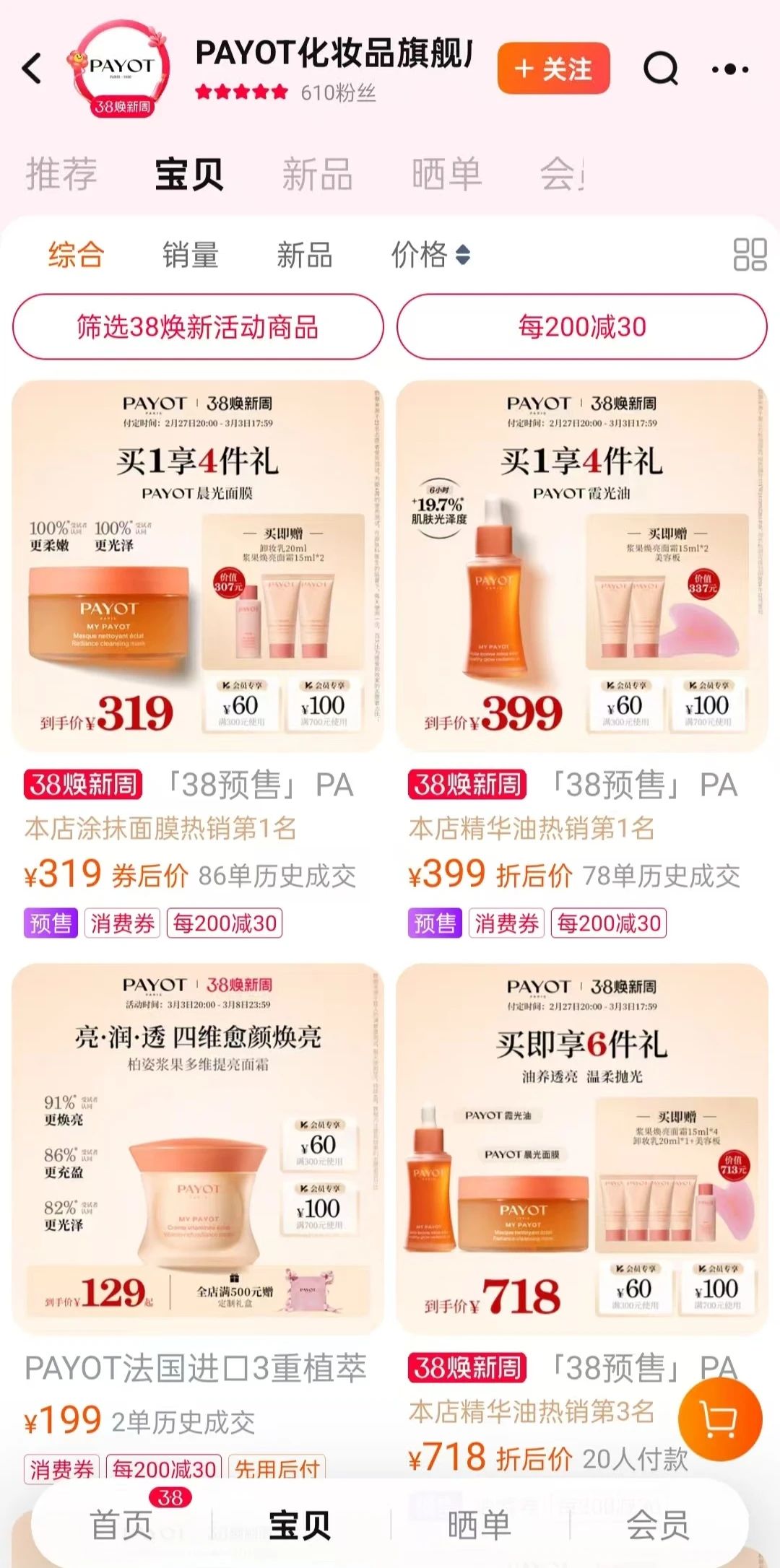Follow the store with +关注
The width and height of the screenshot is (780, 1568).
point(553,69)
